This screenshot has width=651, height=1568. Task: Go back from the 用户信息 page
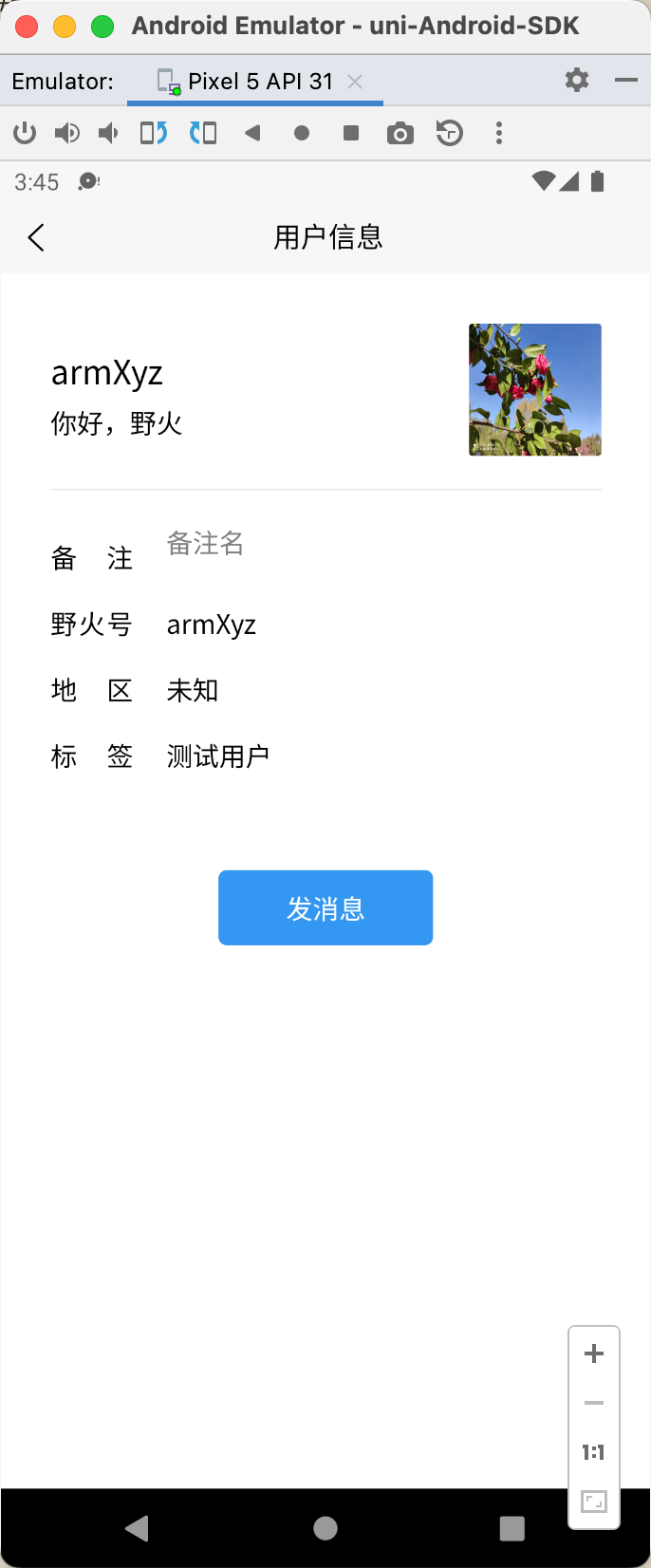(36, 237)
